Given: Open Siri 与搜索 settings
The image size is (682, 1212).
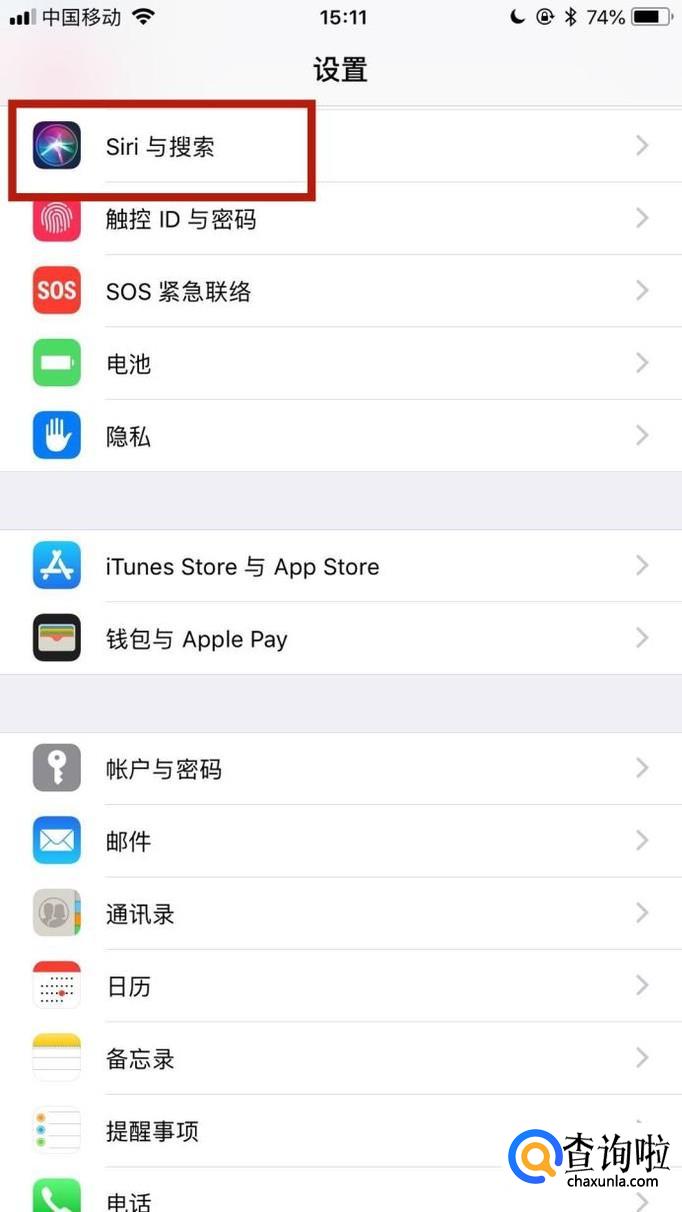Looking at the screenshot, I should coord(160,147).
